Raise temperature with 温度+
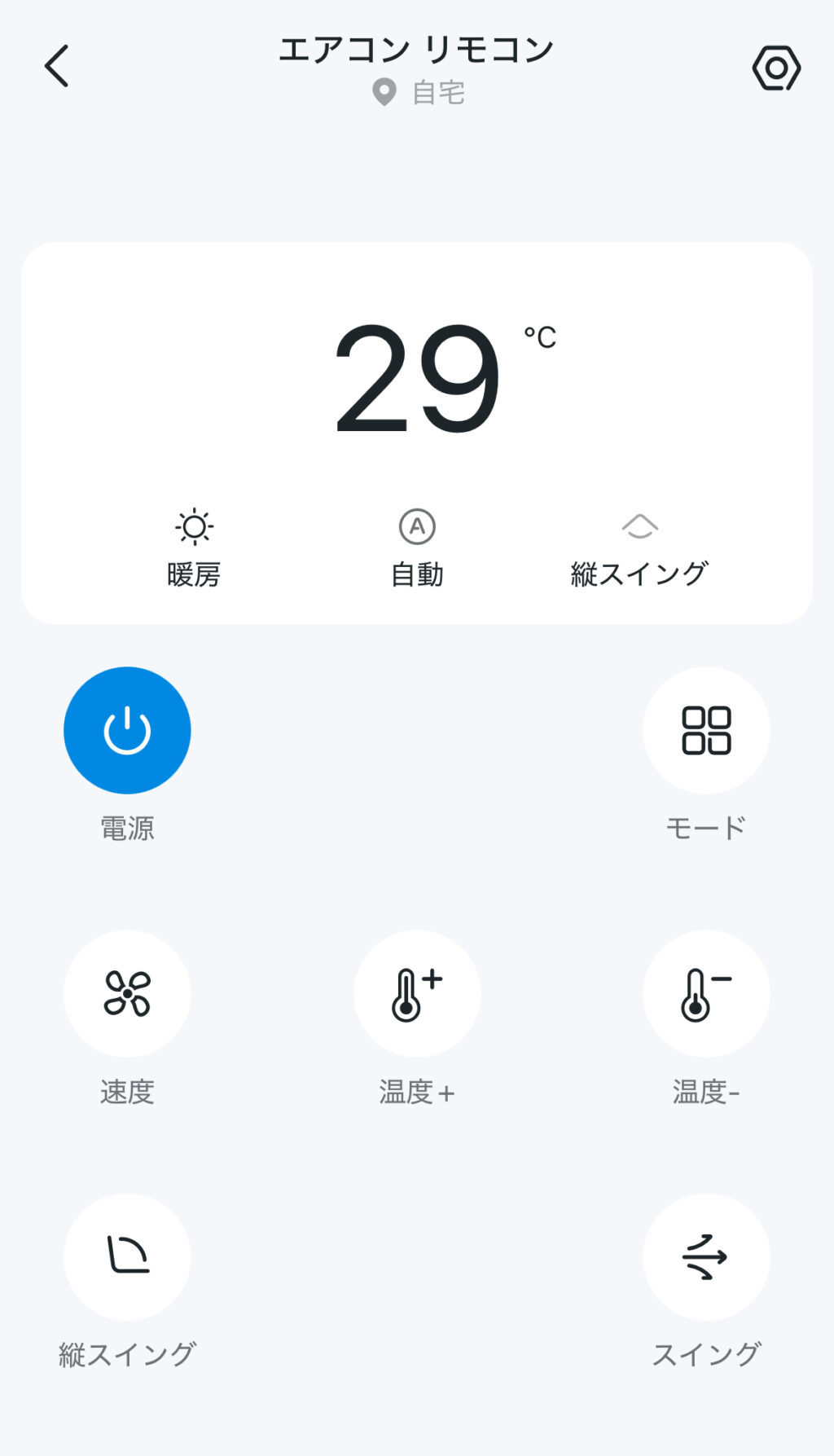834x1456 pixels. coord(417,993)
